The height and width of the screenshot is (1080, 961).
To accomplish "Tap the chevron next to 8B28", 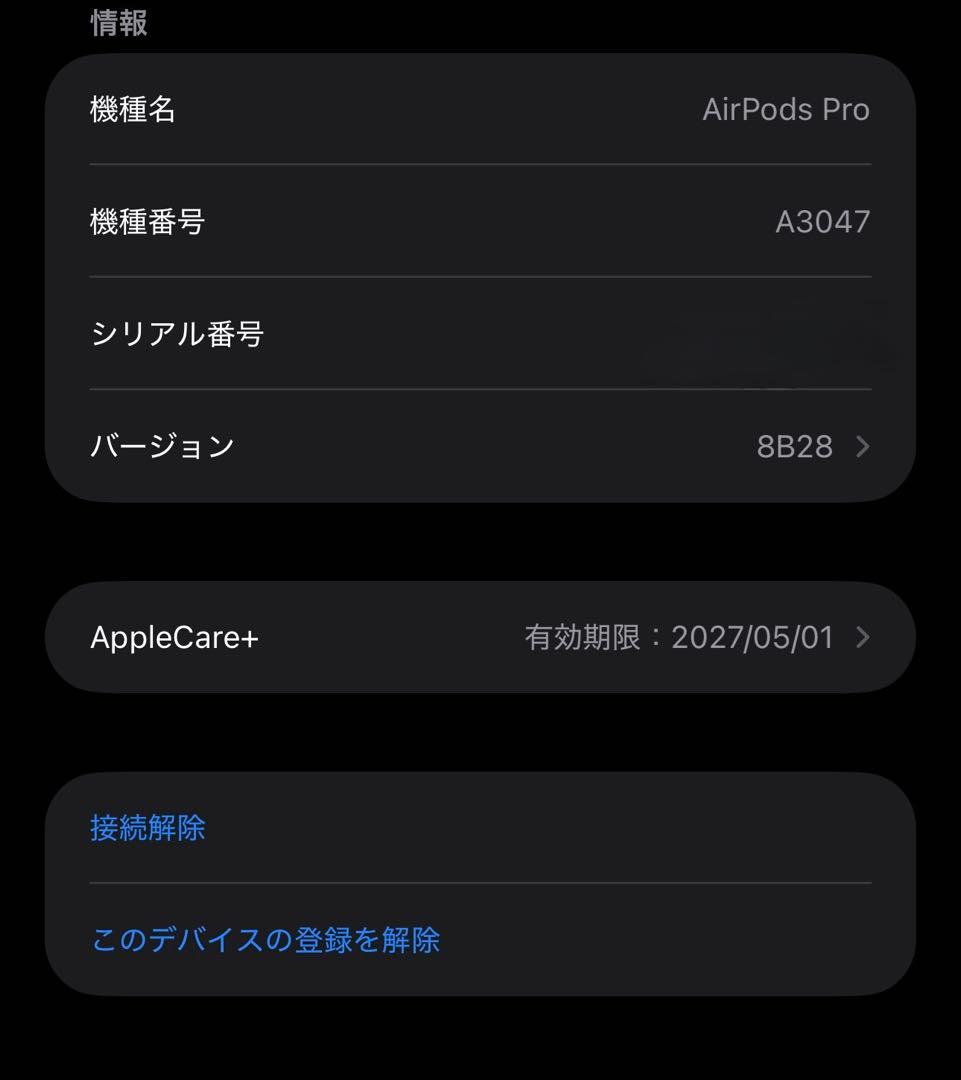I will click(861, 446).
